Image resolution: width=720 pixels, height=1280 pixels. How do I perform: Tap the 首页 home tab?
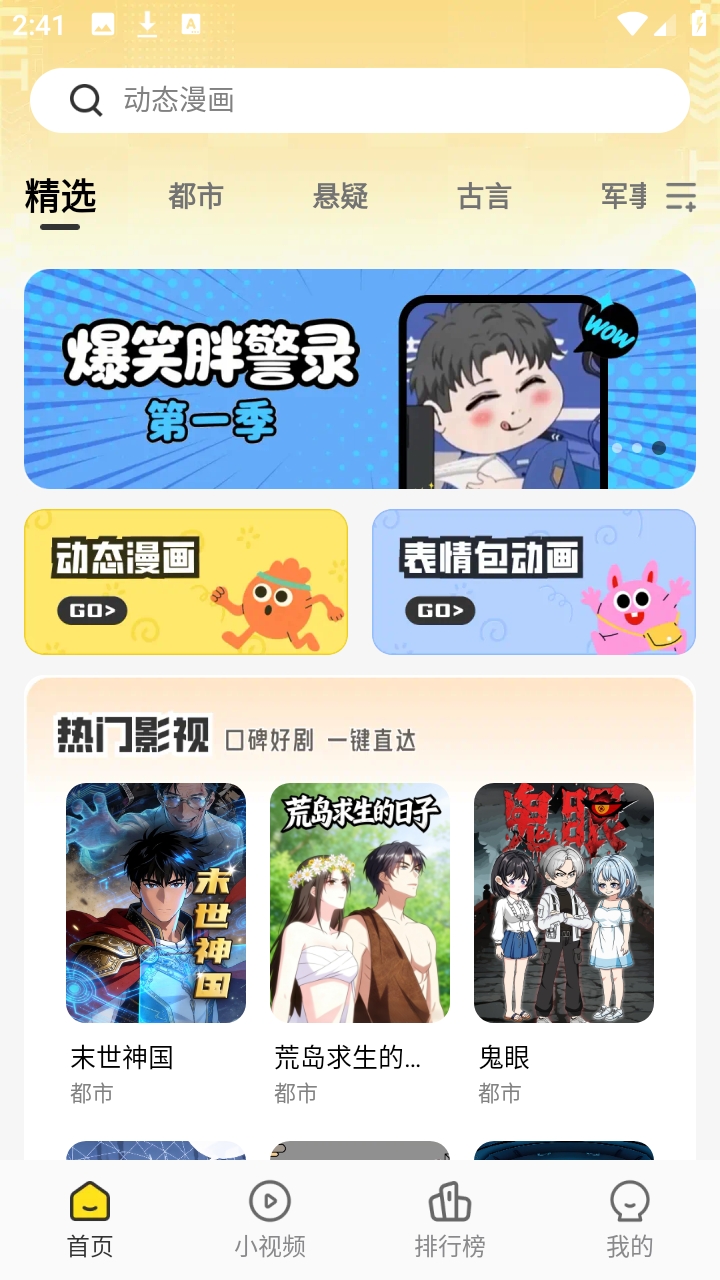[x=90, y=1219]
